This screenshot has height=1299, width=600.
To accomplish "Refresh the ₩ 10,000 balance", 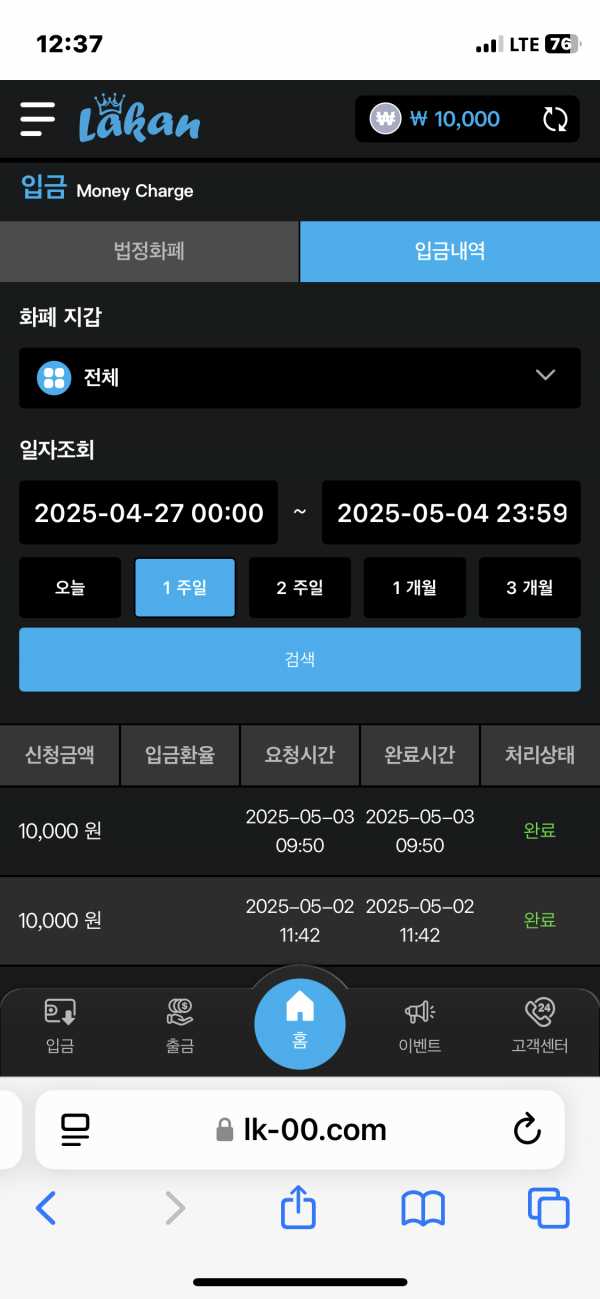I will (555, 120).
